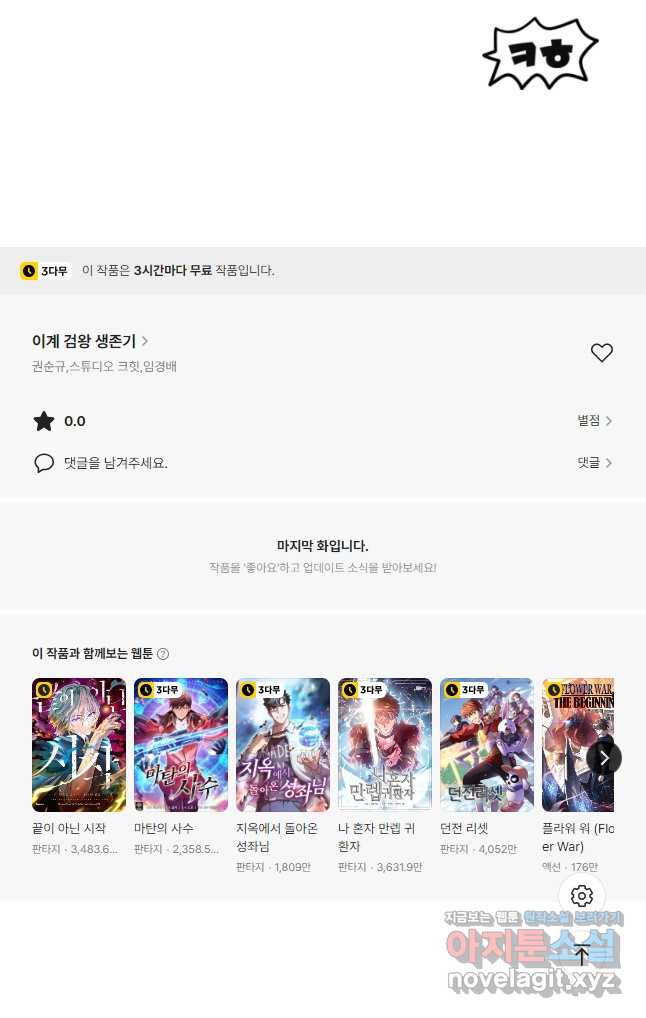Open 나 혼자 만렙 귀환자 webtoon
Image resolution: width=646 pixels, height=1018 pixels.
click(385, 745)
